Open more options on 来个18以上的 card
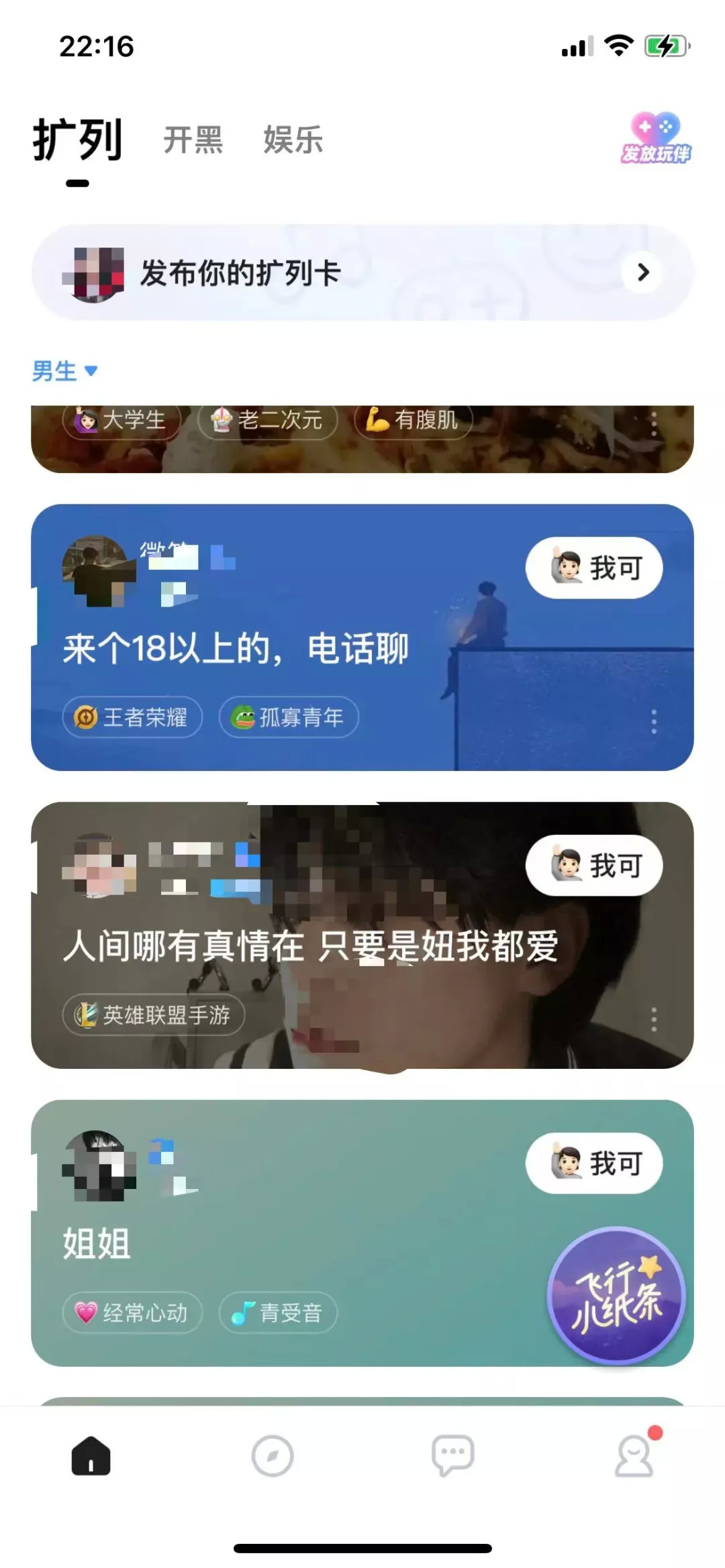Viewport: 725px width, 1568px height. [654, 721]
